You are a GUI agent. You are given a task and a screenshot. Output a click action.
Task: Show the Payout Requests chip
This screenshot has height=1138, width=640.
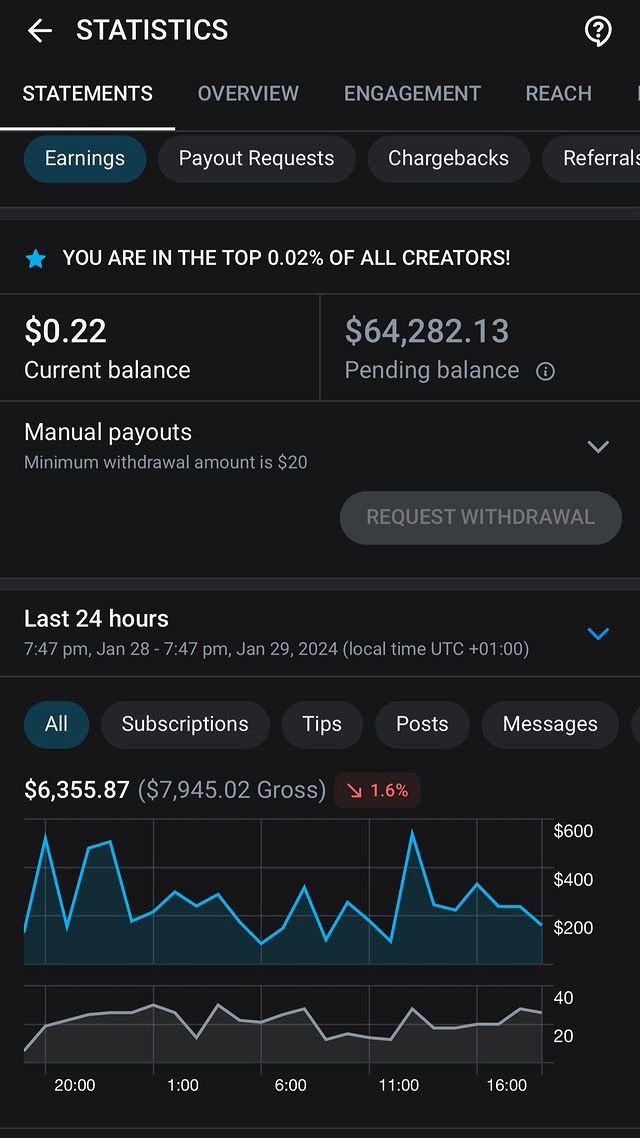click(257, 158)
